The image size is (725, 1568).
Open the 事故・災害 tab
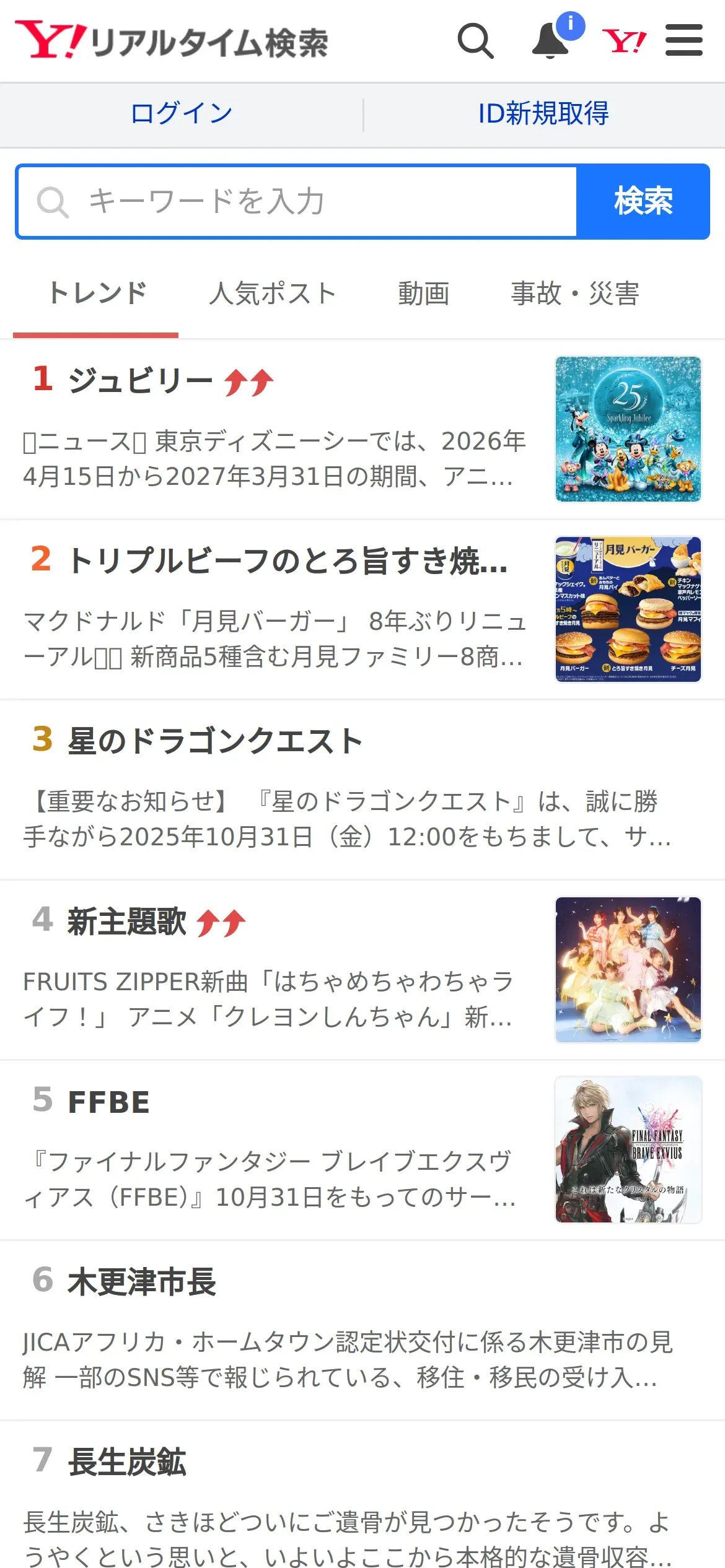click(574, 294)
